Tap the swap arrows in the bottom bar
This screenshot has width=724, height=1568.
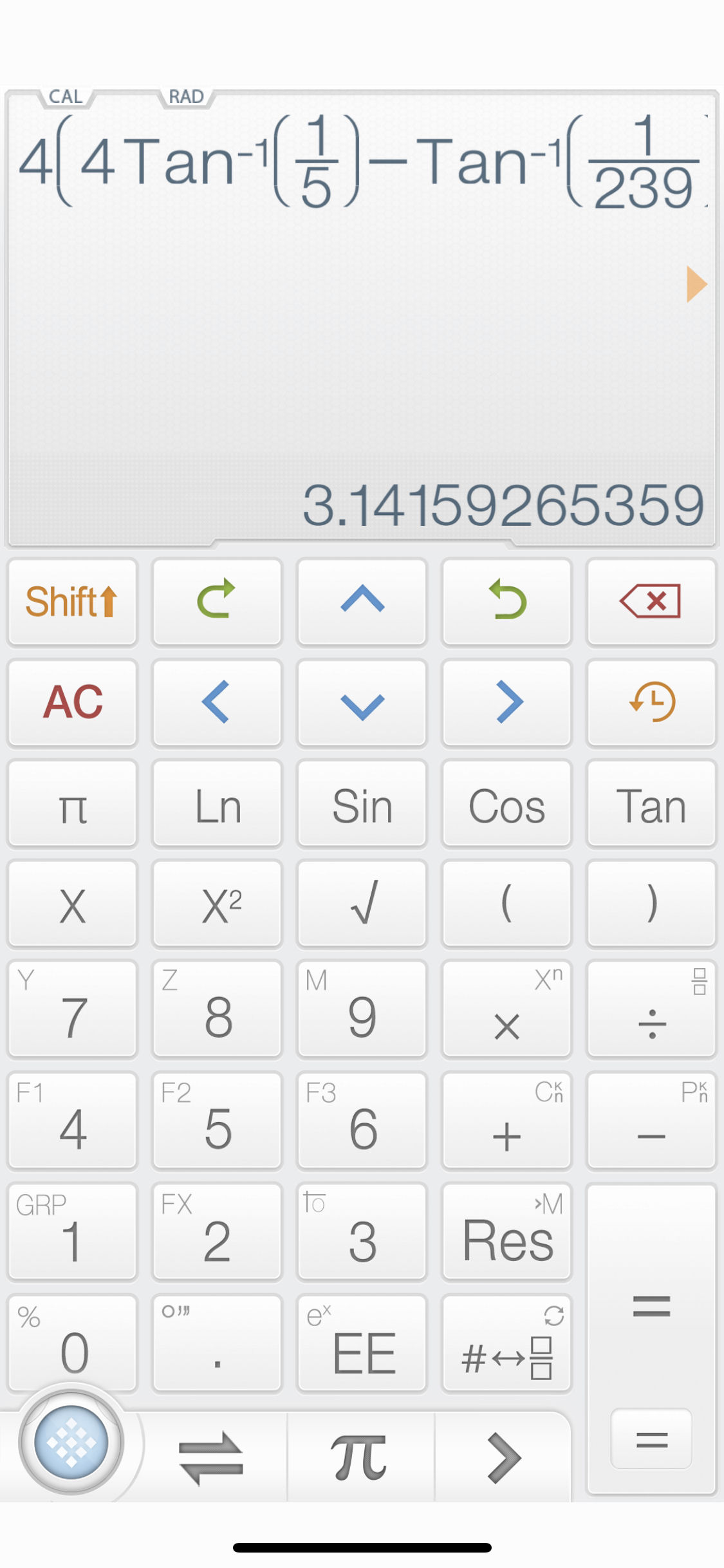coord(211,1457)
